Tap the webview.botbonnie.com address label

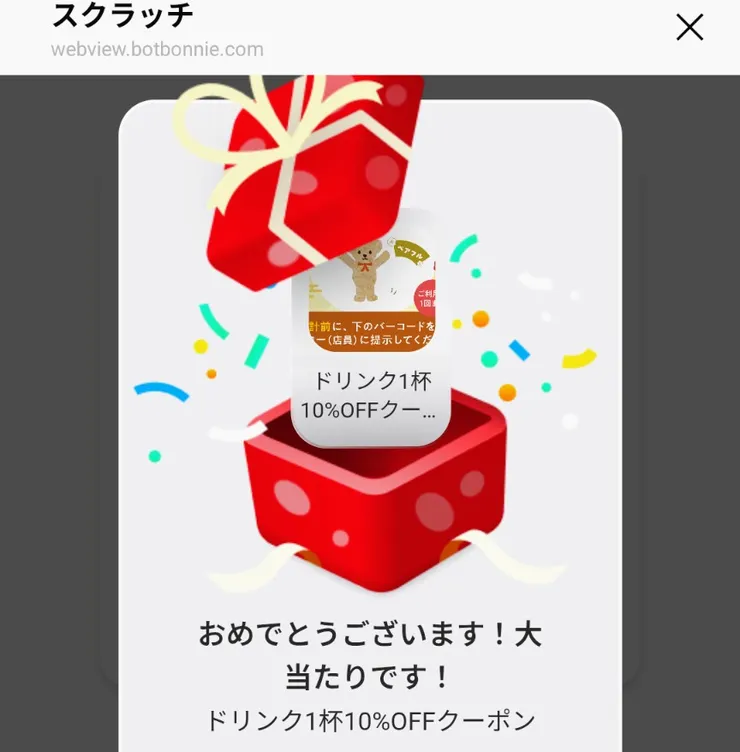155,48
